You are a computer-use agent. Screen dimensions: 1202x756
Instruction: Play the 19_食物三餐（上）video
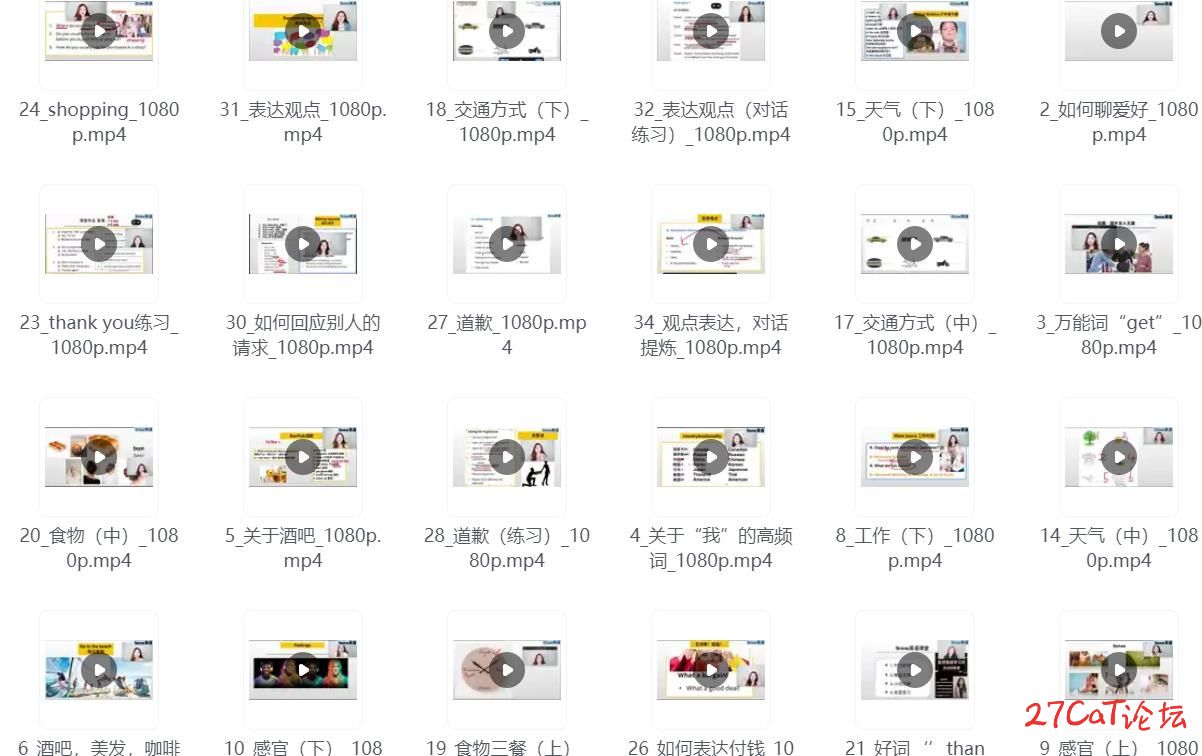click(507, 670)
